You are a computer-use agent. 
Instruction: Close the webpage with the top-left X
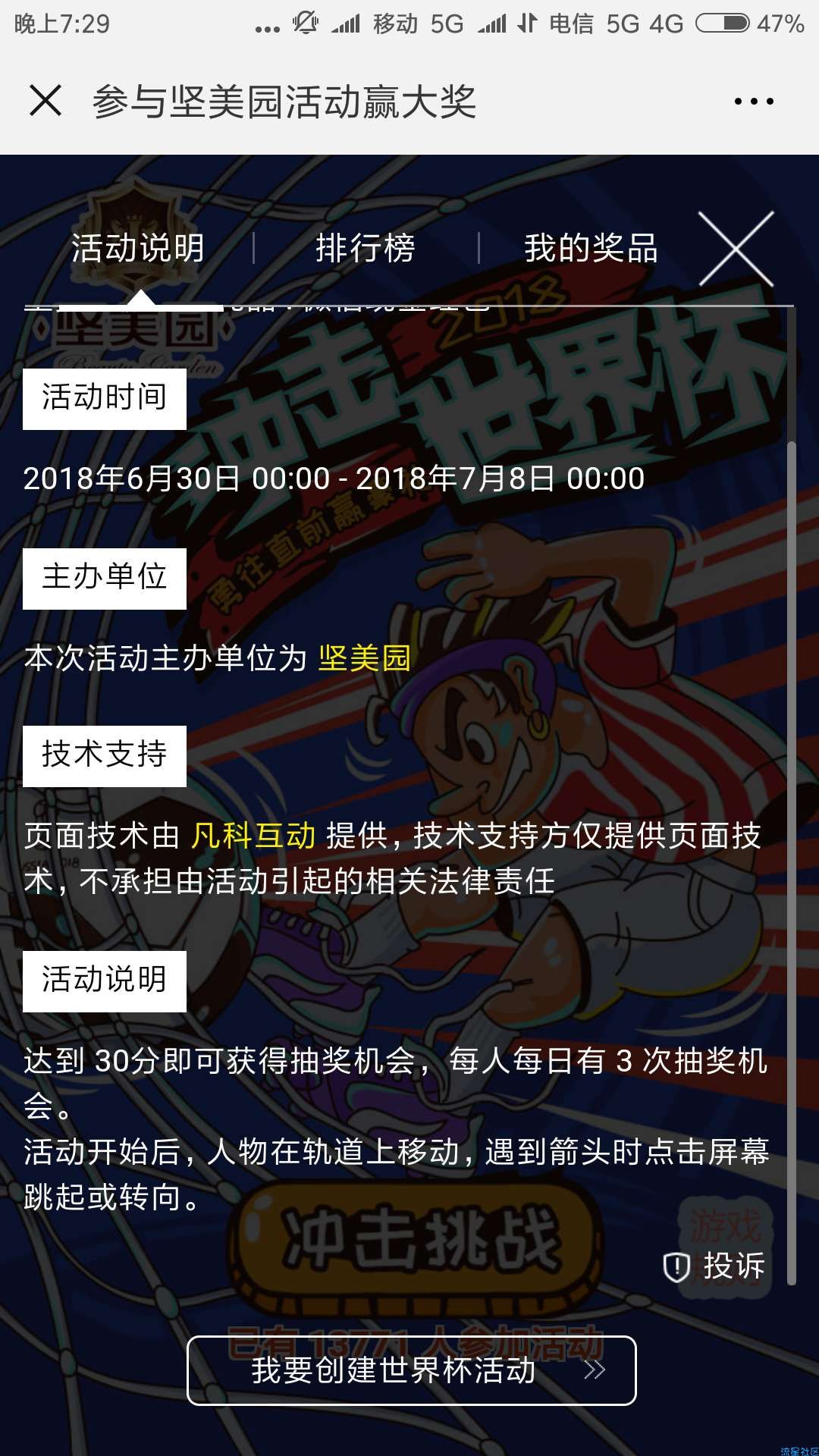point(45,100)
